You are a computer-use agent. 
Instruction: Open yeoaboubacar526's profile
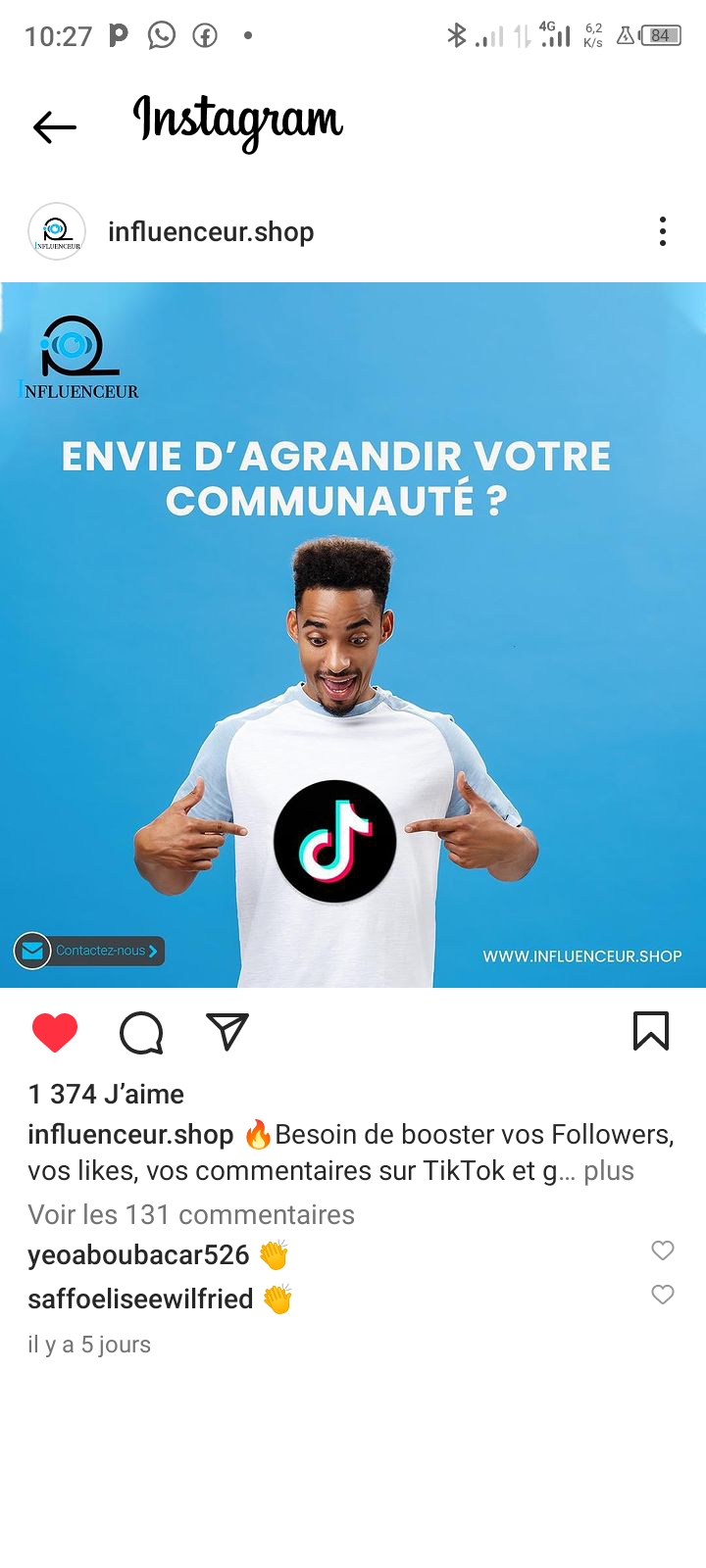(138, 1255)
